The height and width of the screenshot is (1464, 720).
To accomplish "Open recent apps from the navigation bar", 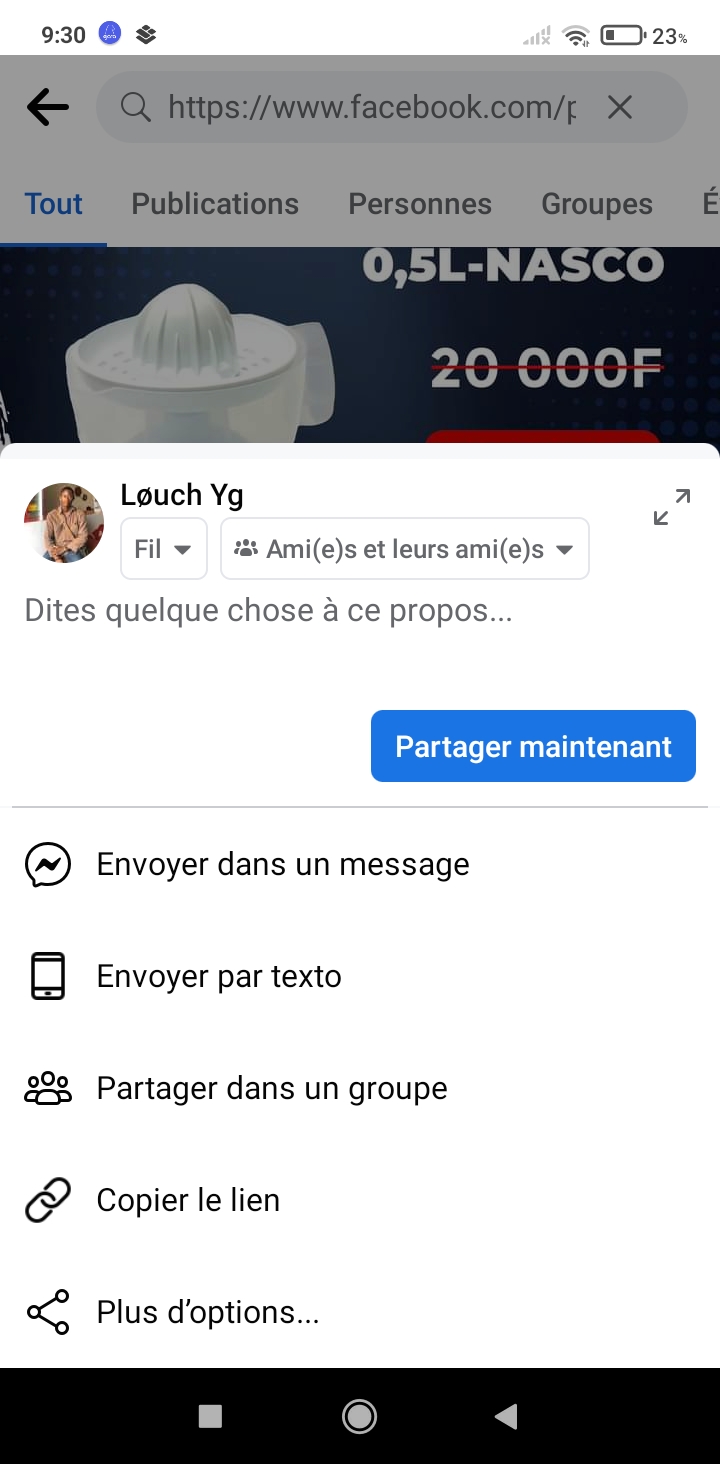I will [210, 1416].
